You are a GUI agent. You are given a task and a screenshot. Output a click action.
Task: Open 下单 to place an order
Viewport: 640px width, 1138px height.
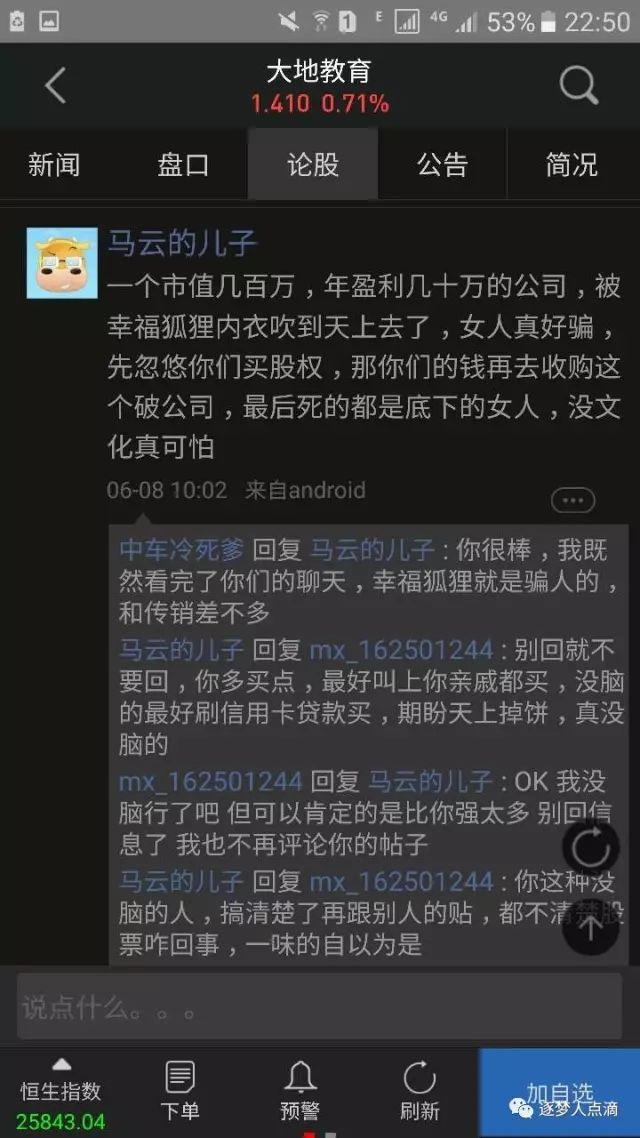pos(179,1093)
